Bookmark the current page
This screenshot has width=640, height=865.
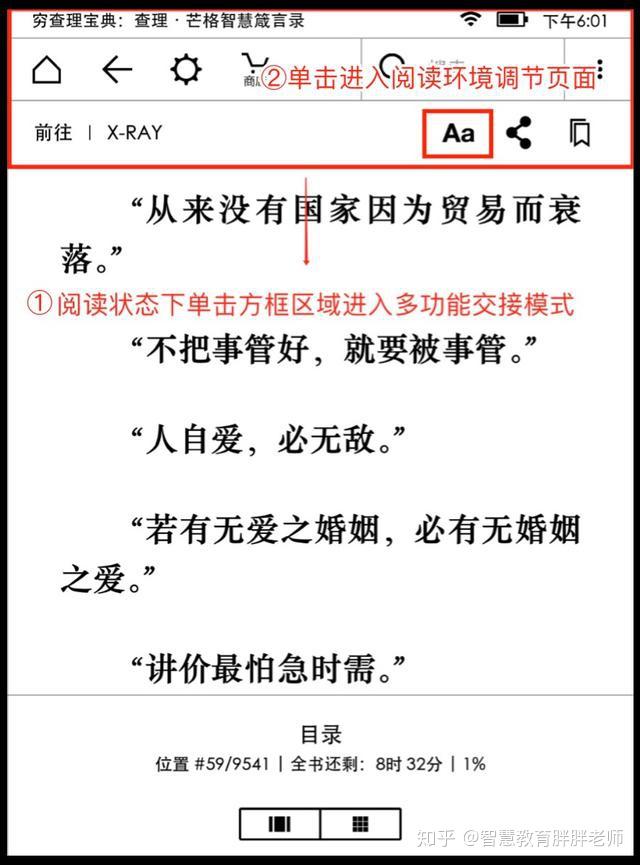(578, 133)
